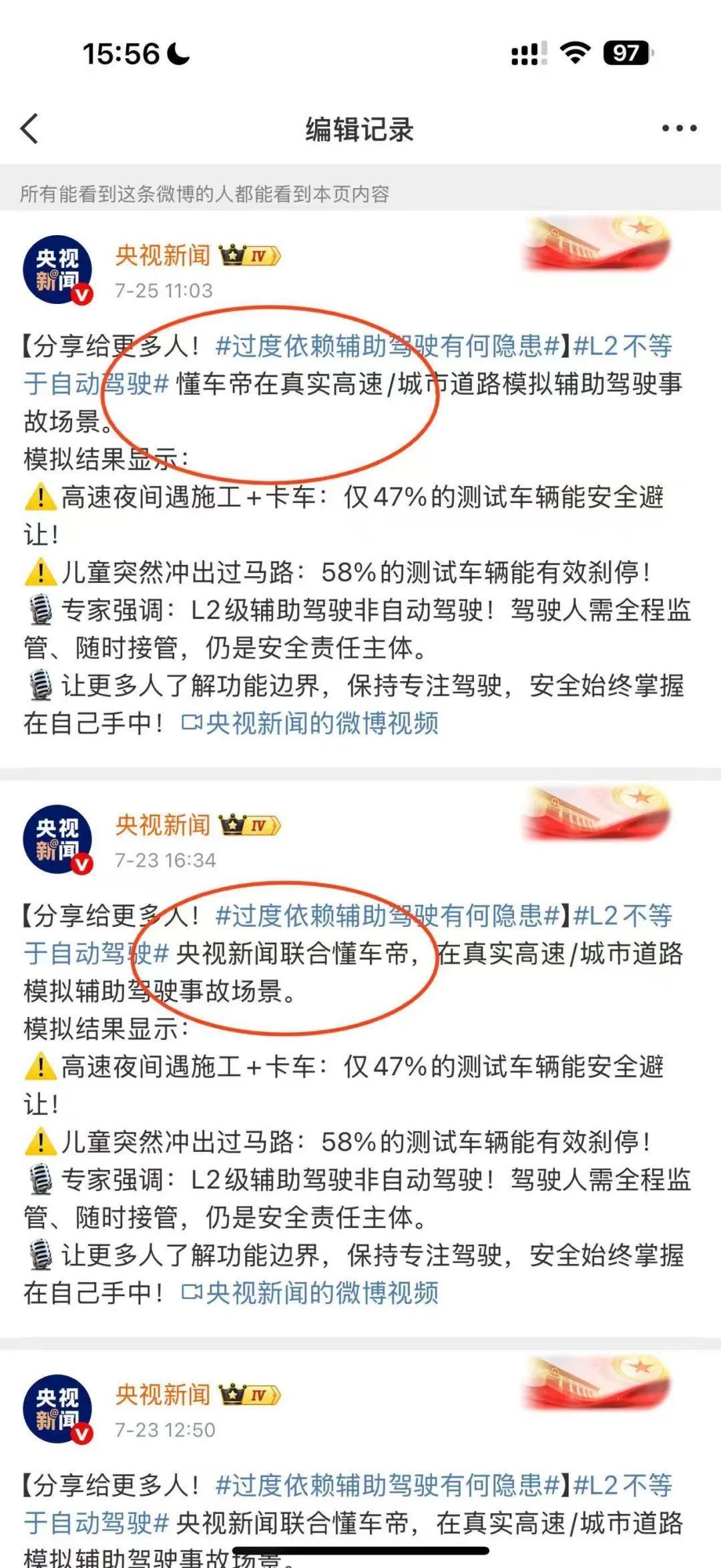The height and width of the screenshot is (1568, 721).
Task: Open hashtag #过度依赖辅助驾驶有何隐患# in the 7-25 post
Action: 387,346
